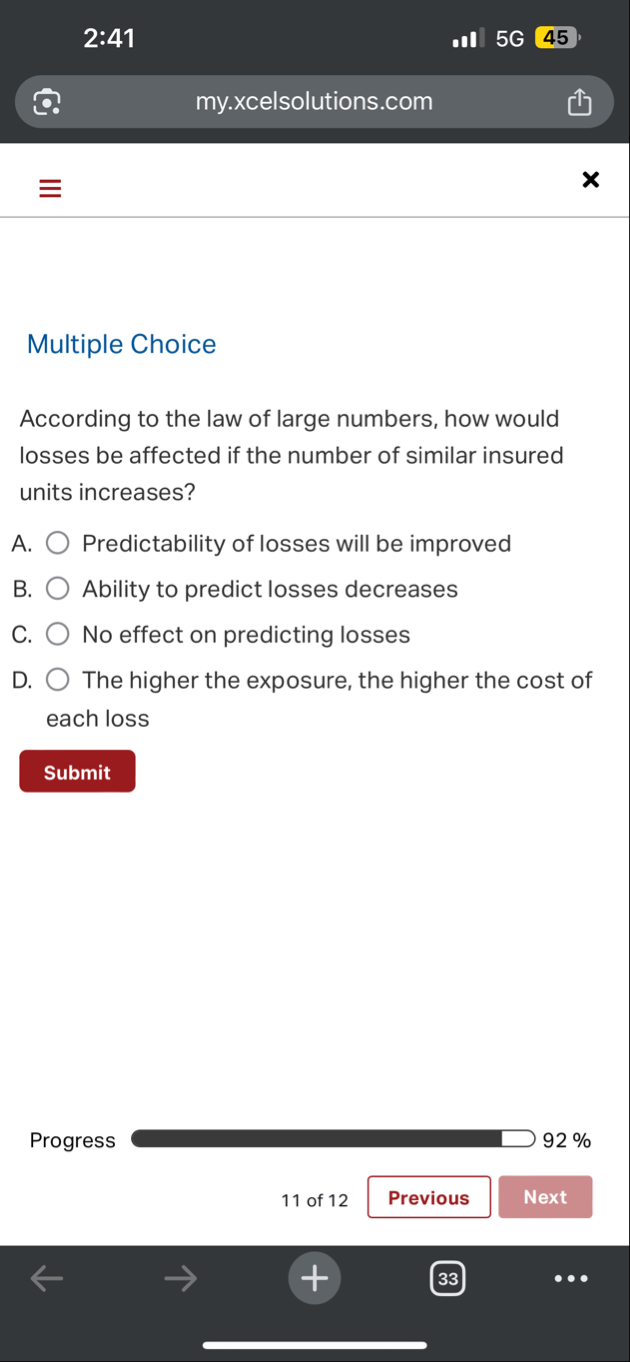Close the quiz with the X
The image size is (630, 1362).
(x=590, y=180)
